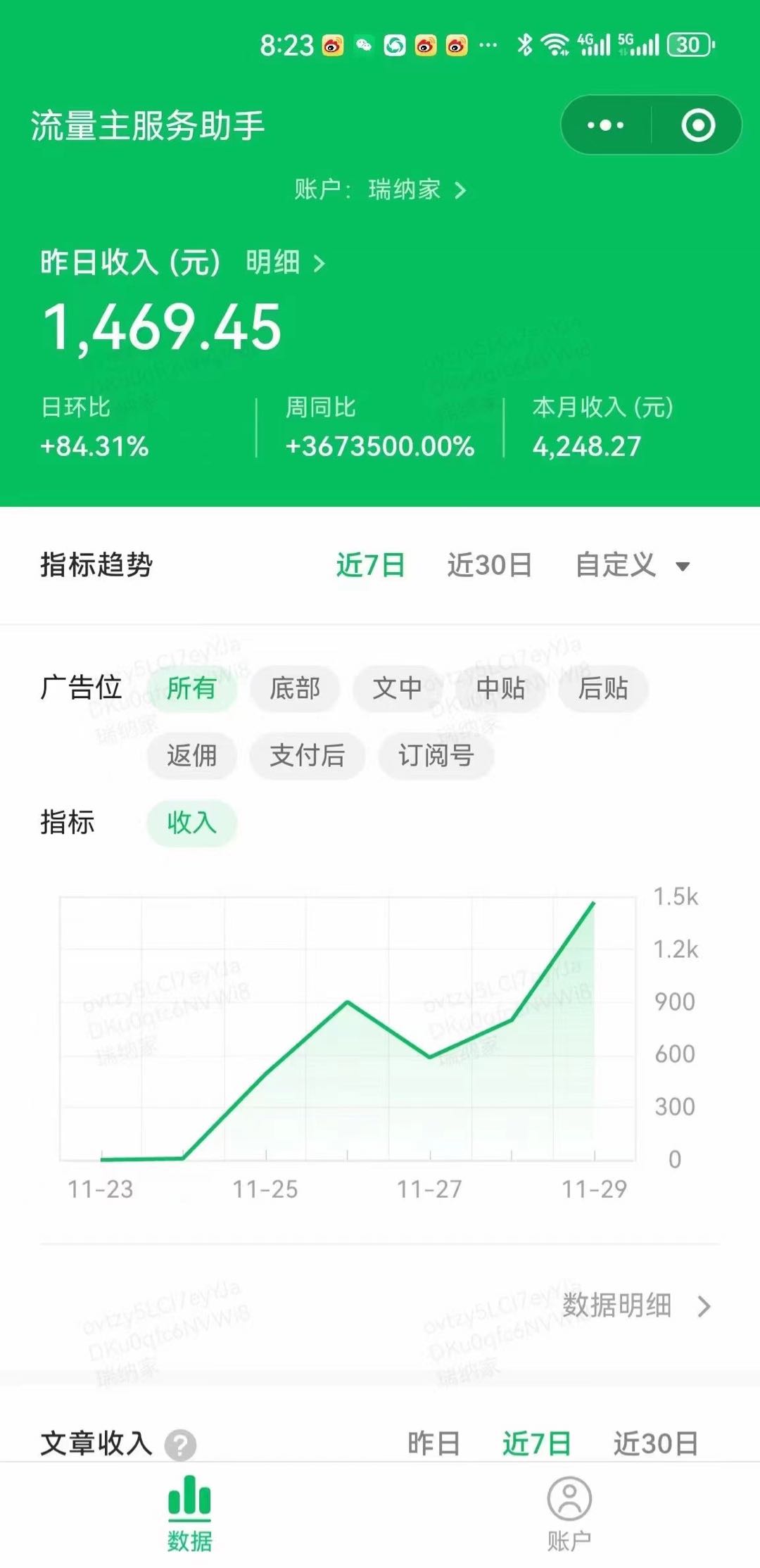Open 数据明细
The height and width of the screenshot is (1568, 760).
pos(635,1305)
